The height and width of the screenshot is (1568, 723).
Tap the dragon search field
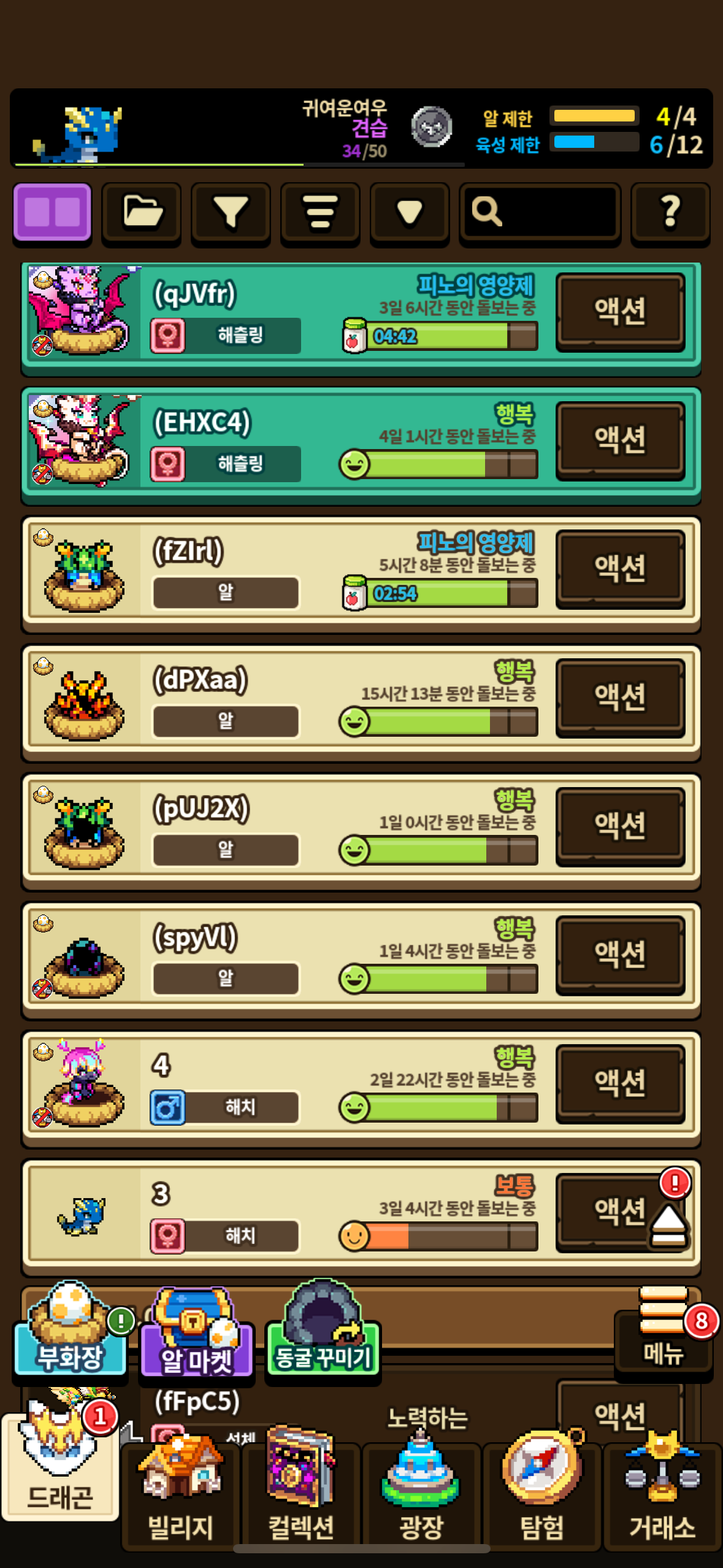pyautogui.click(x=540, y=212)
